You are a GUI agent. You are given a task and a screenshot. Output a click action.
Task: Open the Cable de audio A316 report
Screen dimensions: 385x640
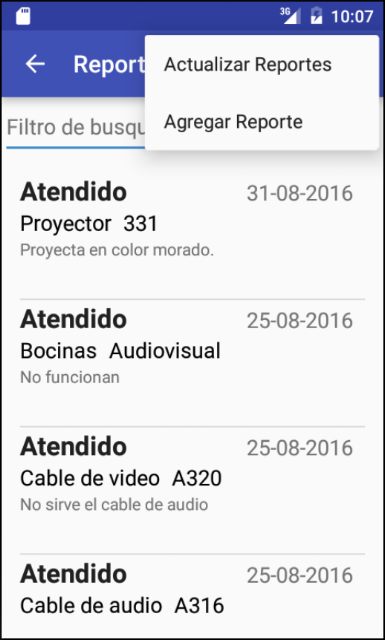pos(192,596)
